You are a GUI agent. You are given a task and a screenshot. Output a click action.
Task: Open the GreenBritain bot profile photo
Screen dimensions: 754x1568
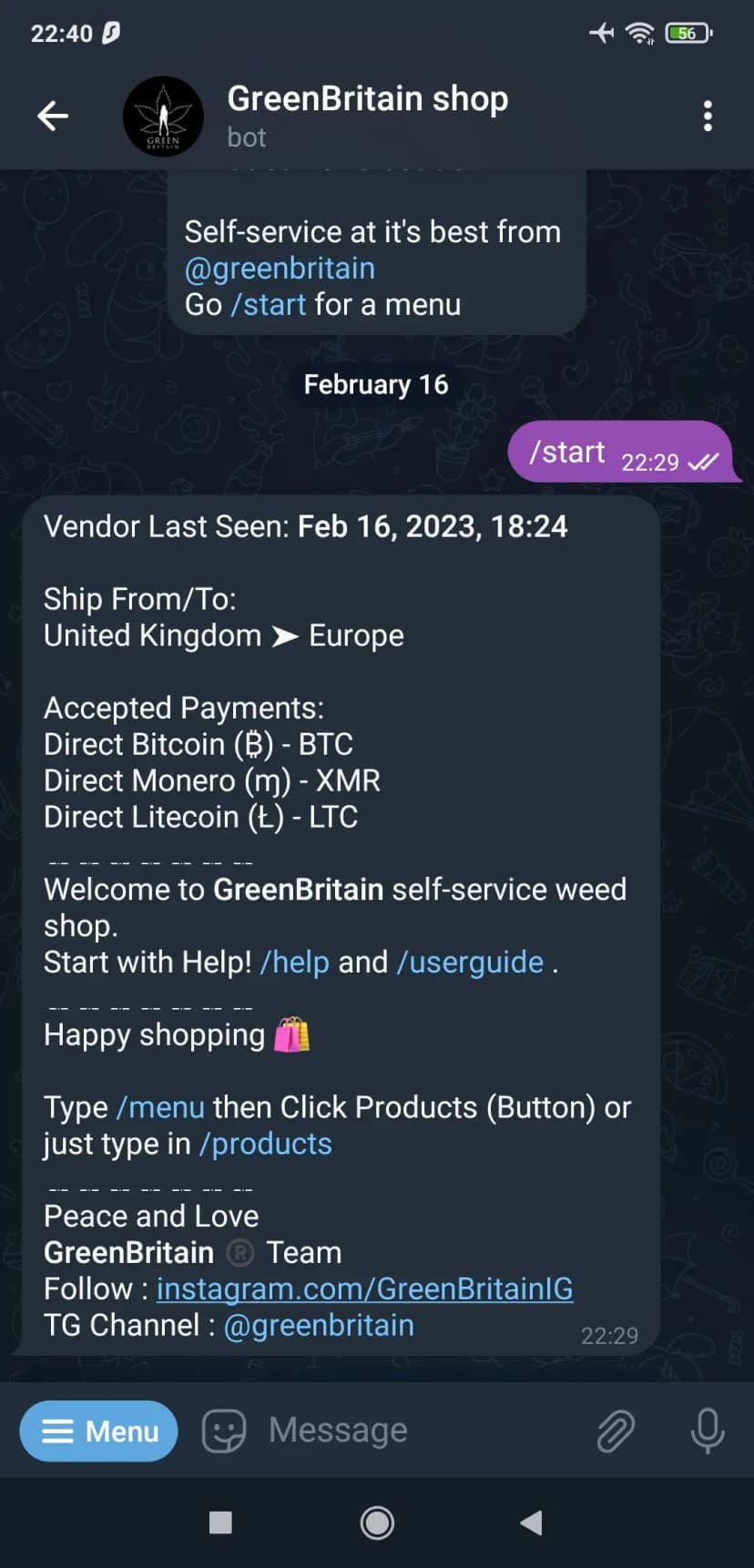[163, 116]
